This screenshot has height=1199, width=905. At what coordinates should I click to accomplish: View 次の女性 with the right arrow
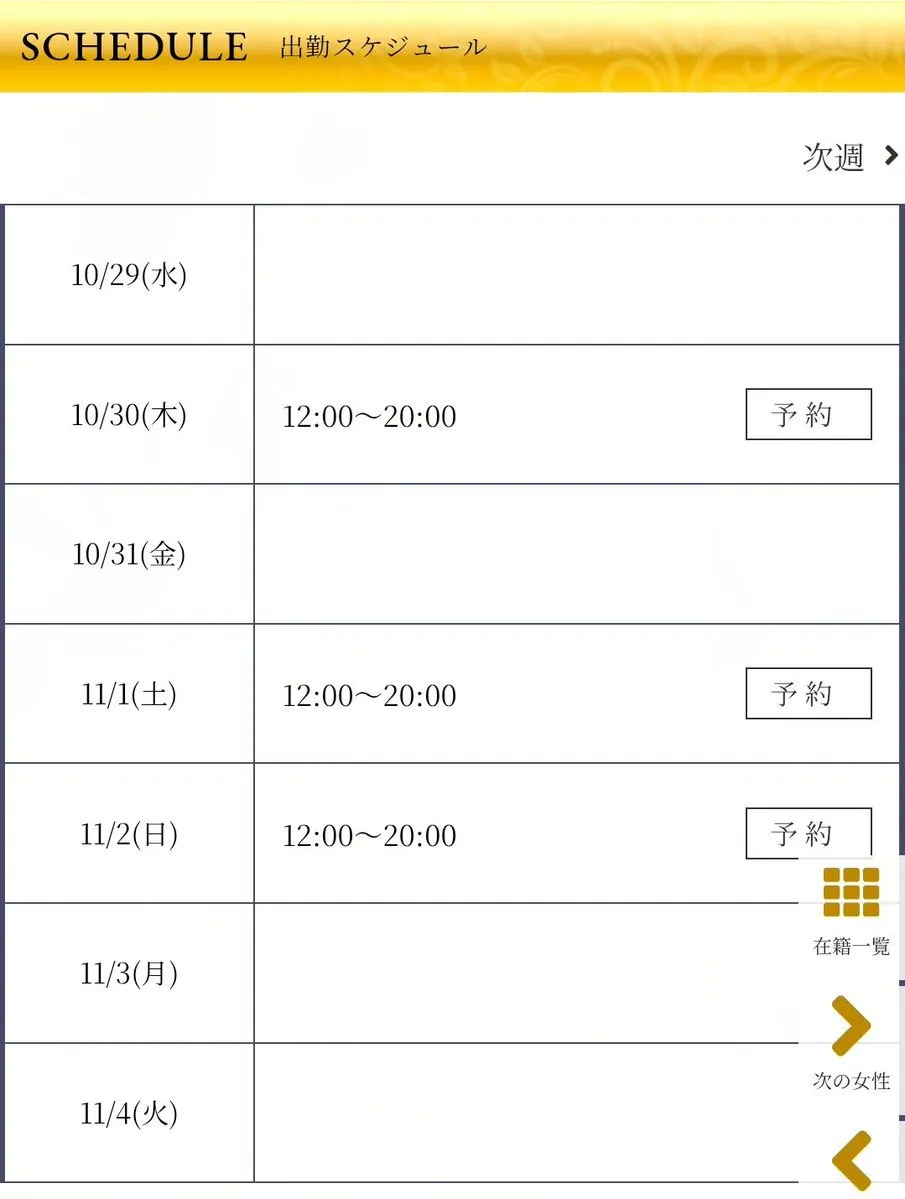click(851, 1040)
